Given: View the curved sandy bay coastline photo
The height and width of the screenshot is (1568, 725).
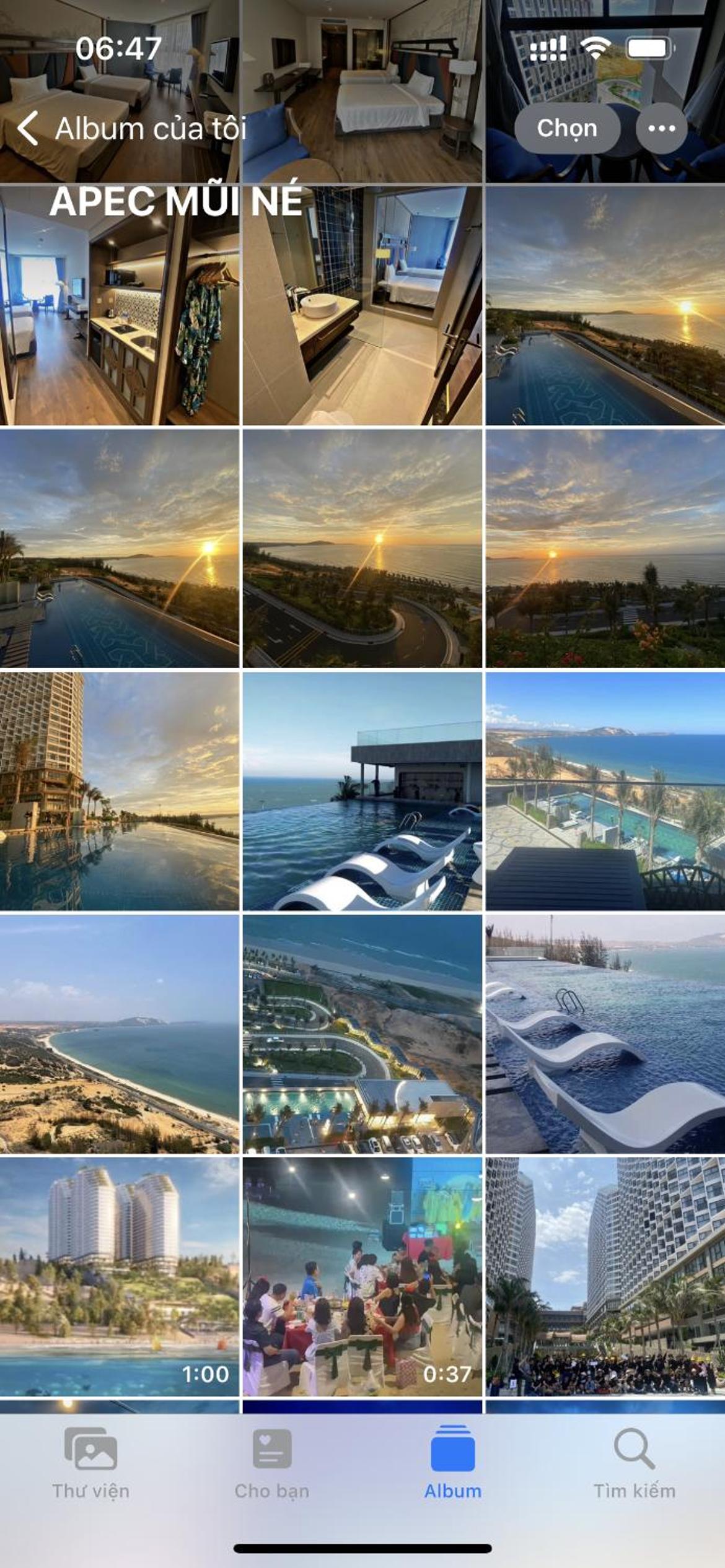Looking at the screenshot, I should pos(119,1034).
